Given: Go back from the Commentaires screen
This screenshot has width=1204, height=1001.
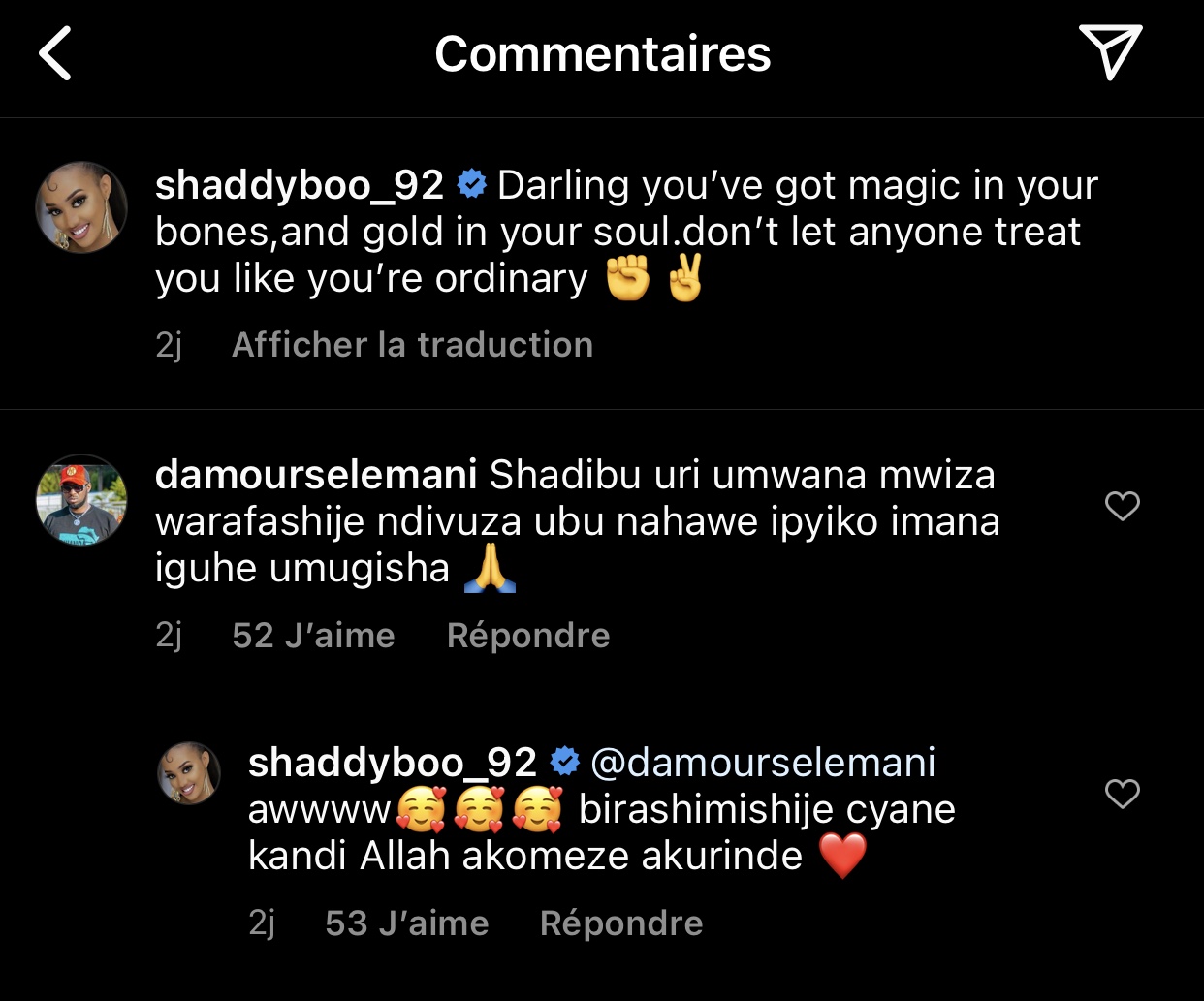Looking at the screenshot, I should pos(55,54).
